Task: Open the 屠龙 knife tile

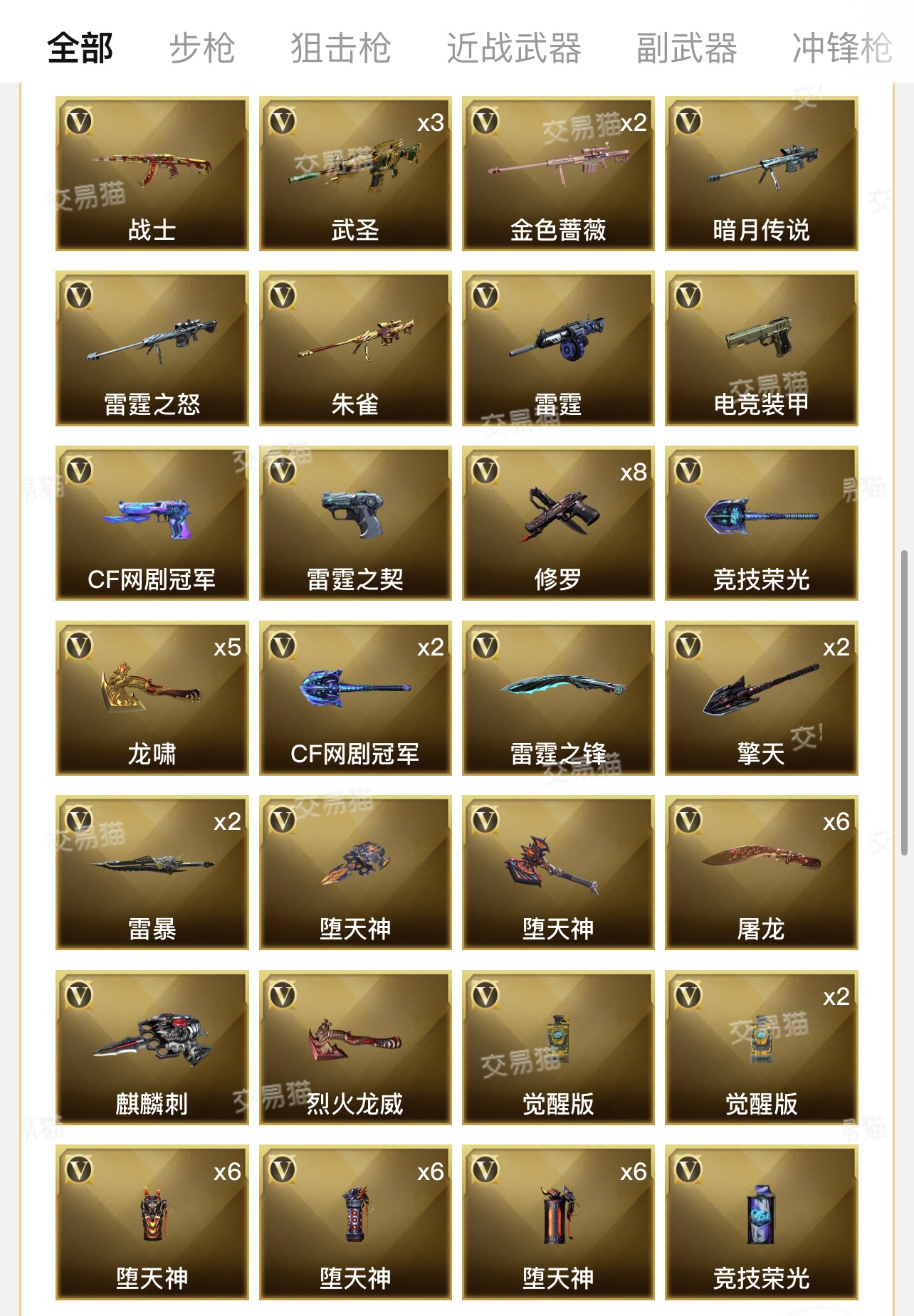Action: [x=761, y=873]
